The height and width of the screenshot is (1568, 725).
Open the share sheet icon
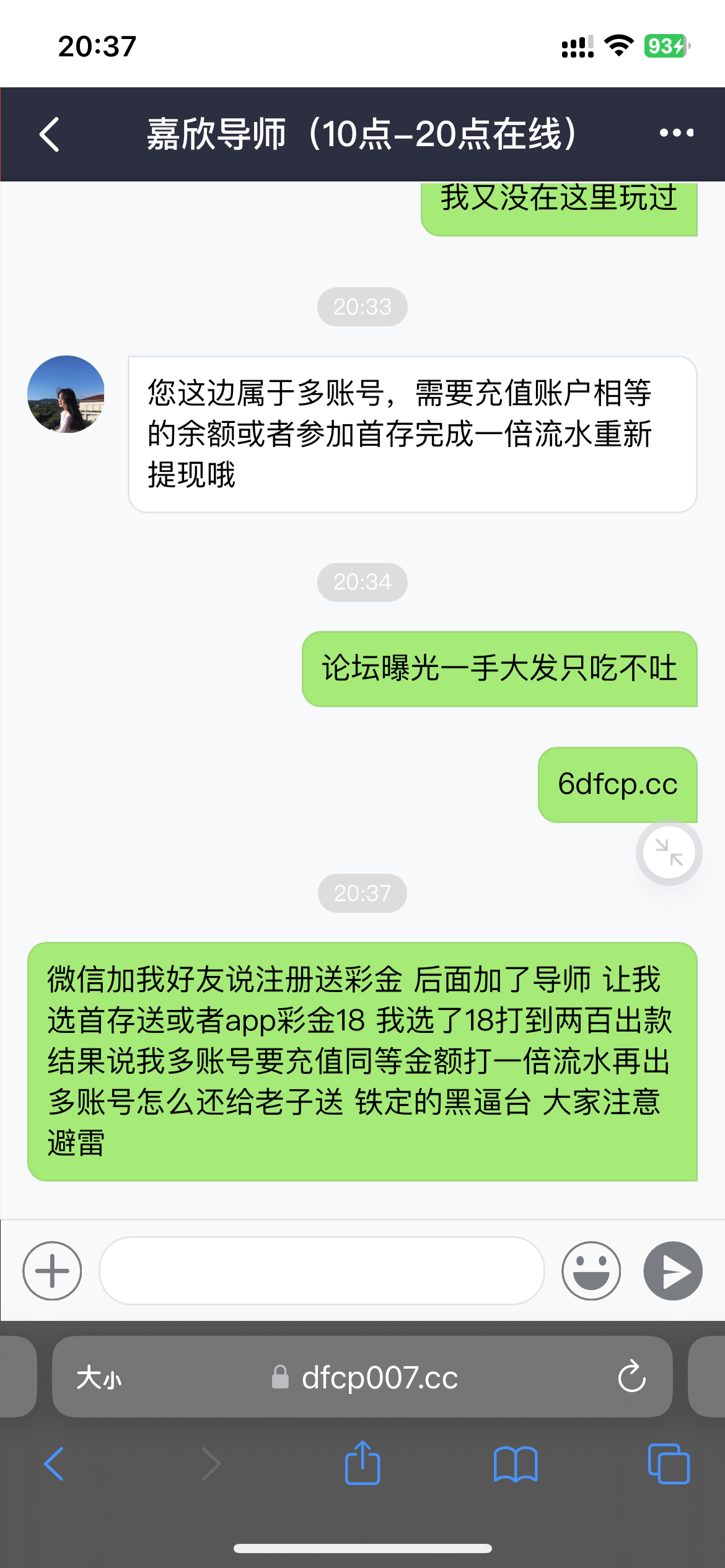pos(362,1461)
